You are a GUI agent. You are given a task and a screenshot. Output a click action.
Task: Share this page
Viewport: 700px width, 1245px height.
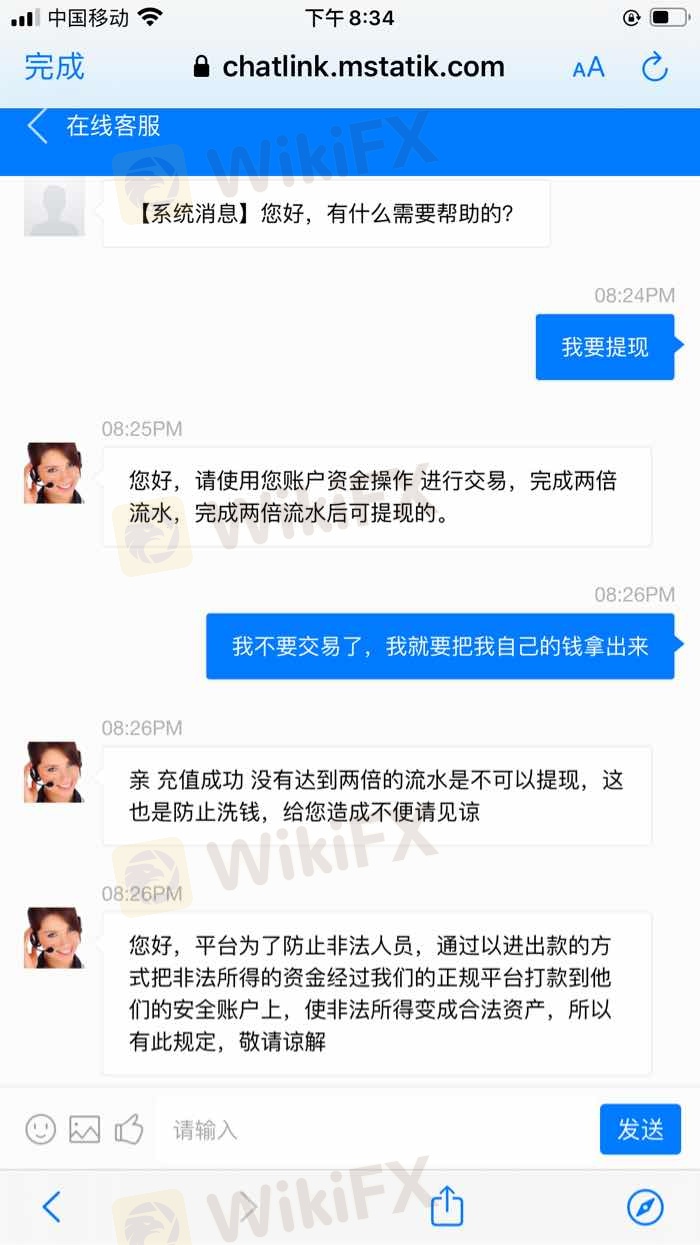(x=447, y=1206)
